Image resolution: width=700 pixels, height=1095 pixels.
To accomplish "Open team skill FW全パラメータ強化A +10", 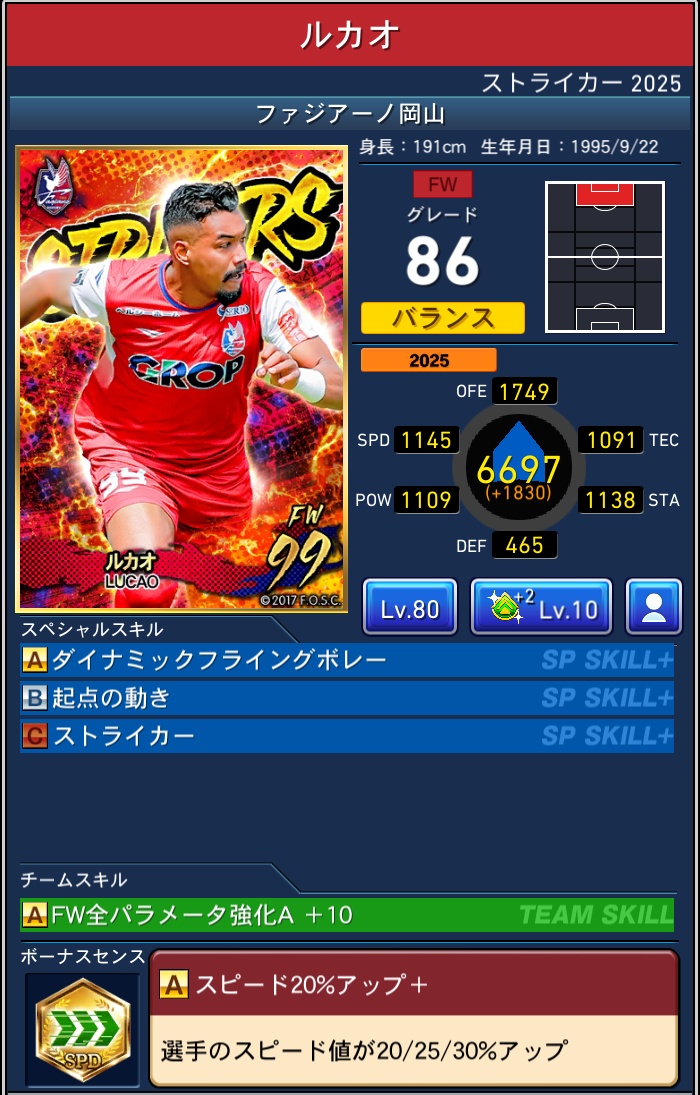I will (x=346, y=914).
